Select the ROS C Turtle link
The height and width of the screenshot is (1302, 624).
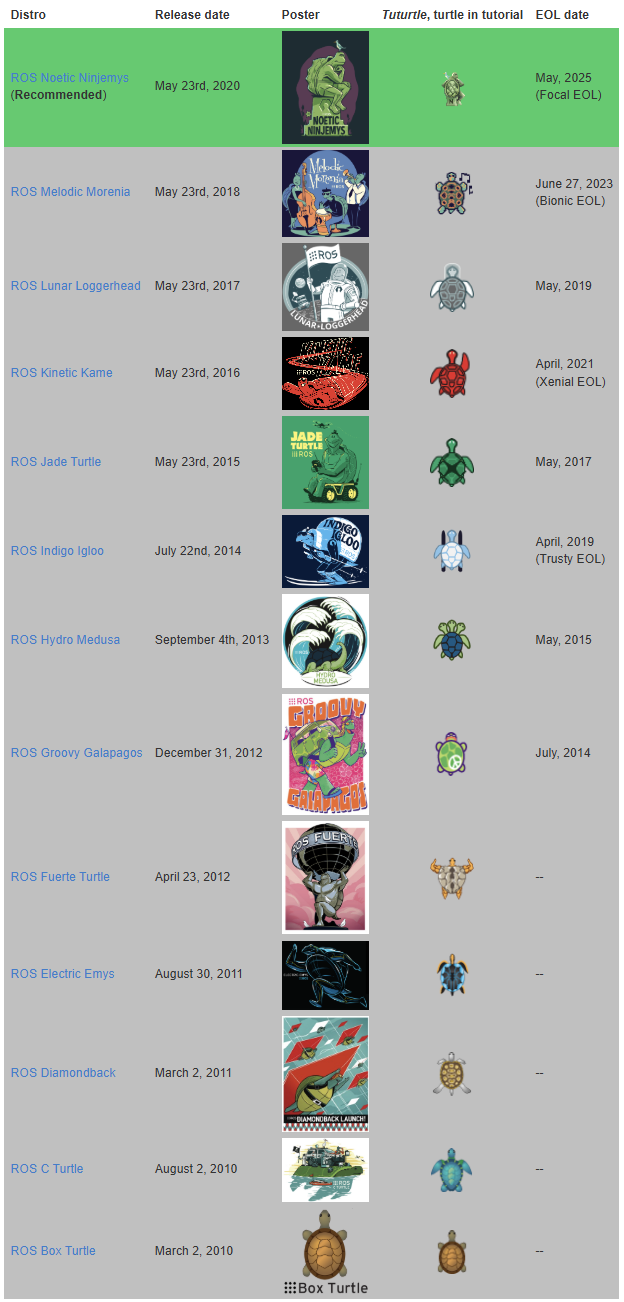point(47,1169)
